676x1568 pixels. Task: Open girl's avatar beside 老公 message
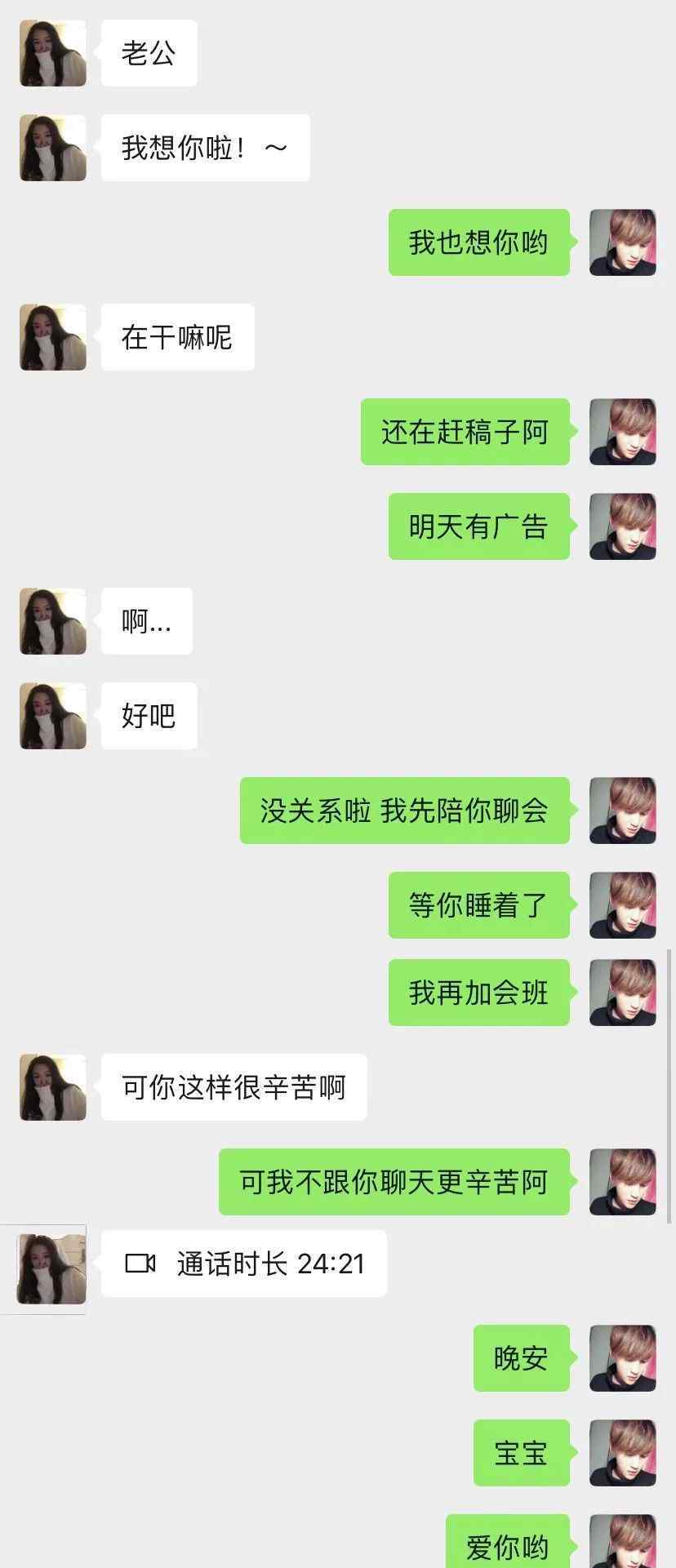click(53, 53)
